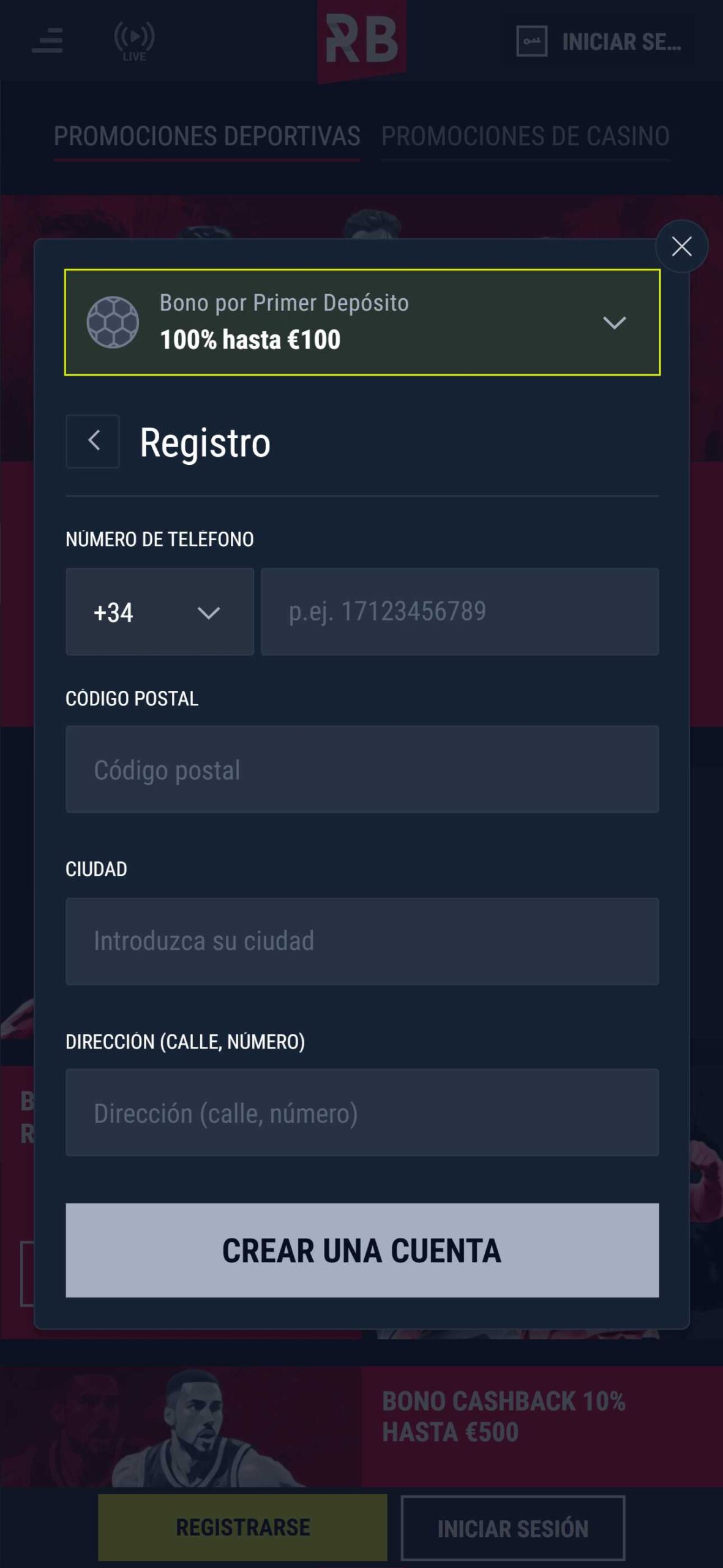Go back from the Registro form
723x1568 pixels.
point(92,441)
